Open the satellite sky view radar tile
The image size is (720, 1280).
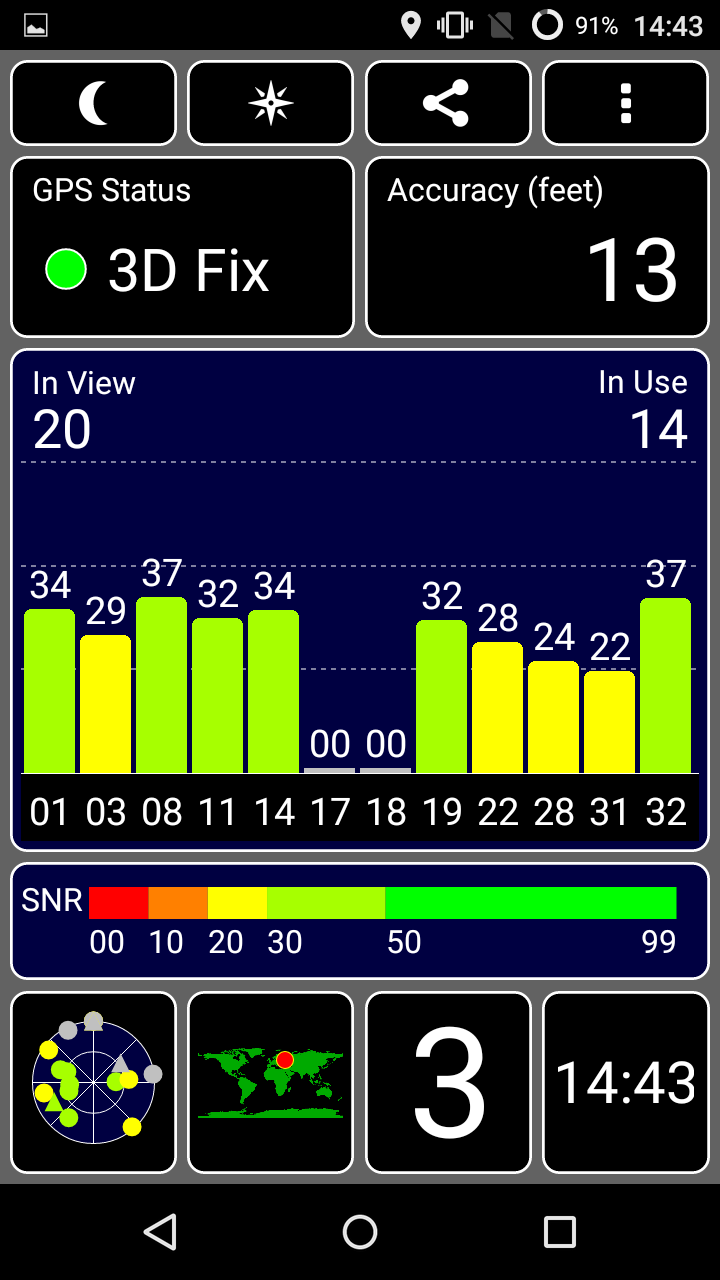pos(93,1082)
